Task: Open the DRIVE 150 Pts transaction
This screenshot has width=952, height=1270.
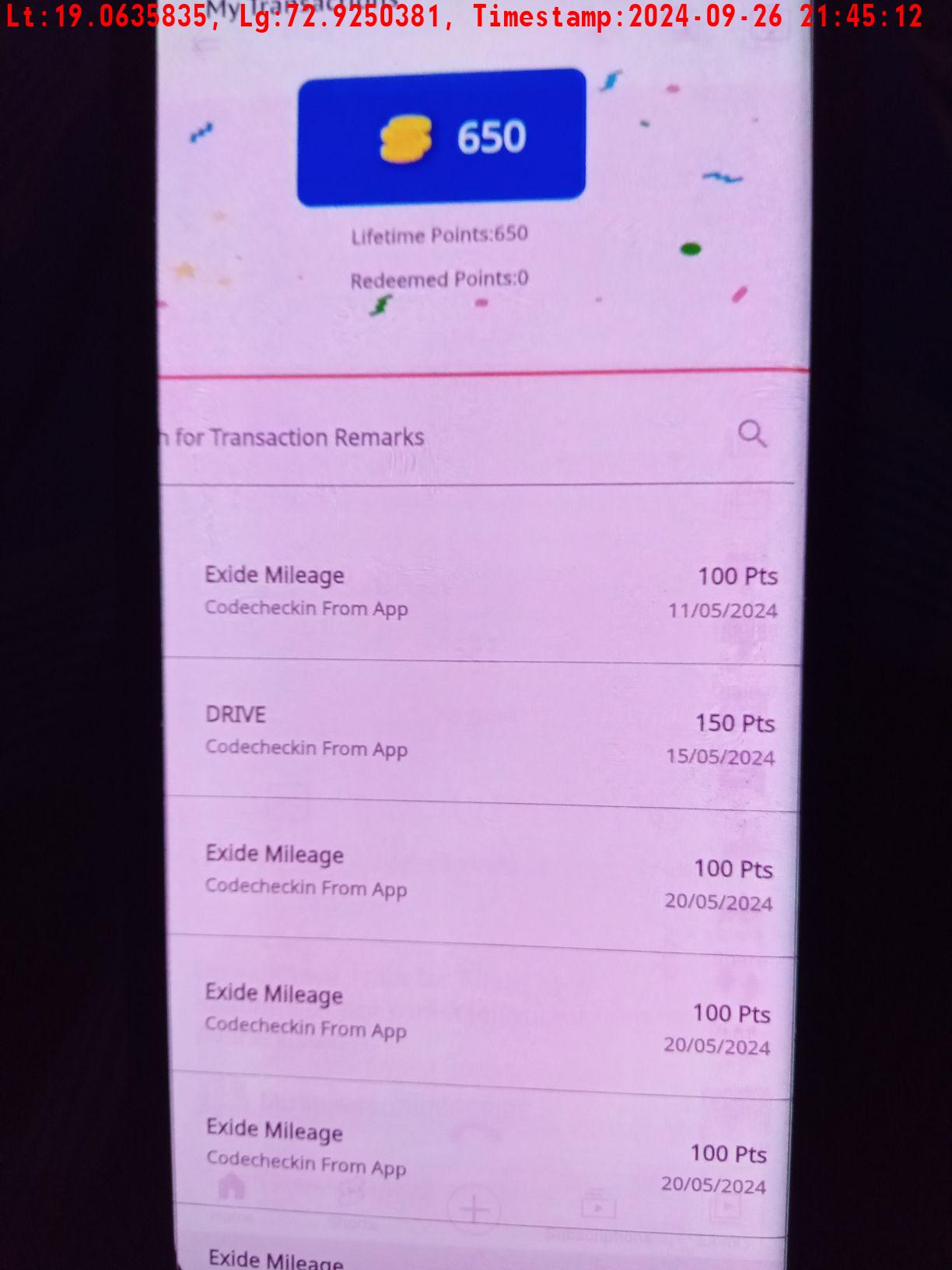Action: [x=482, y=733]
